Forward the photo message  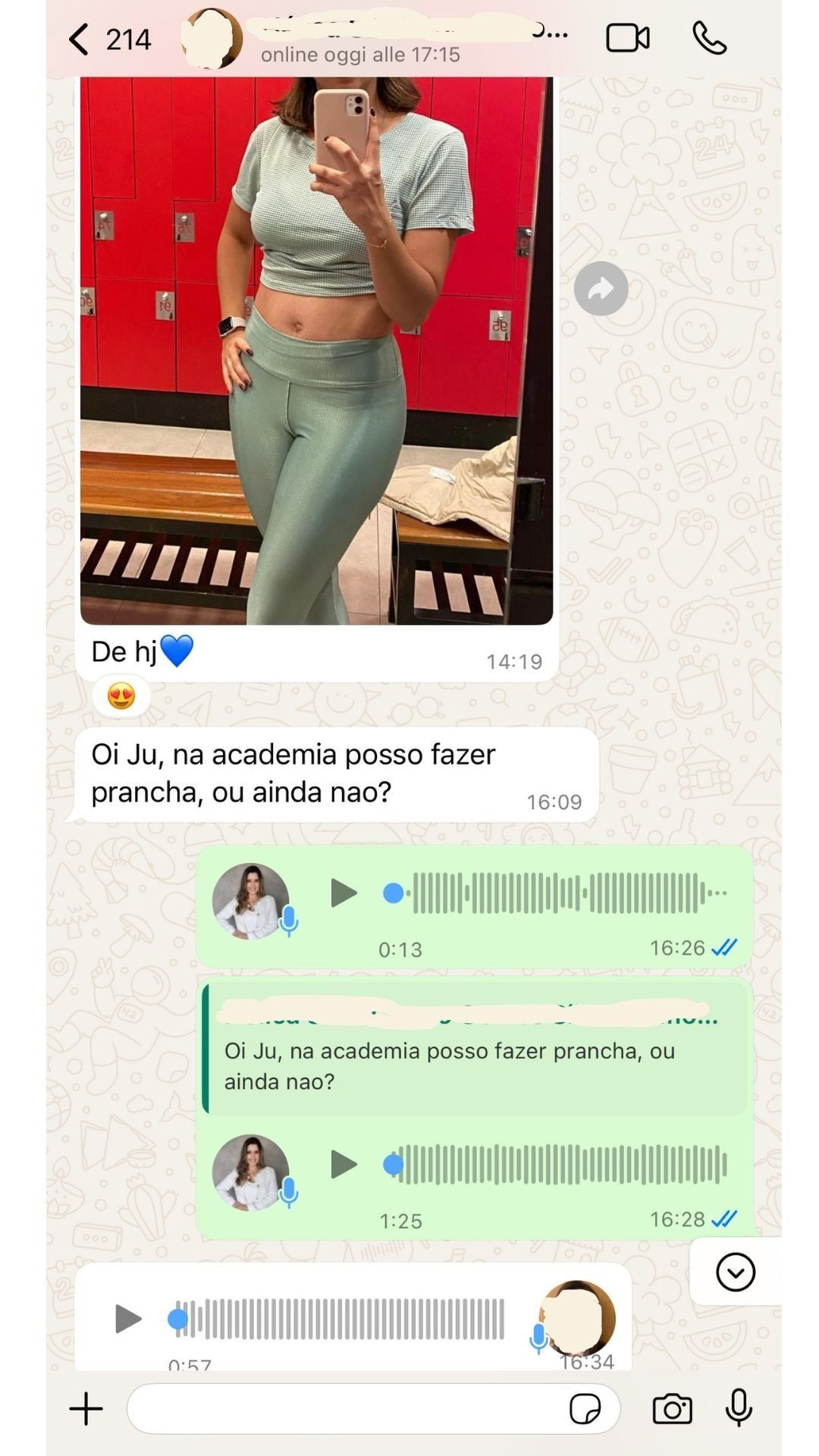601,289
